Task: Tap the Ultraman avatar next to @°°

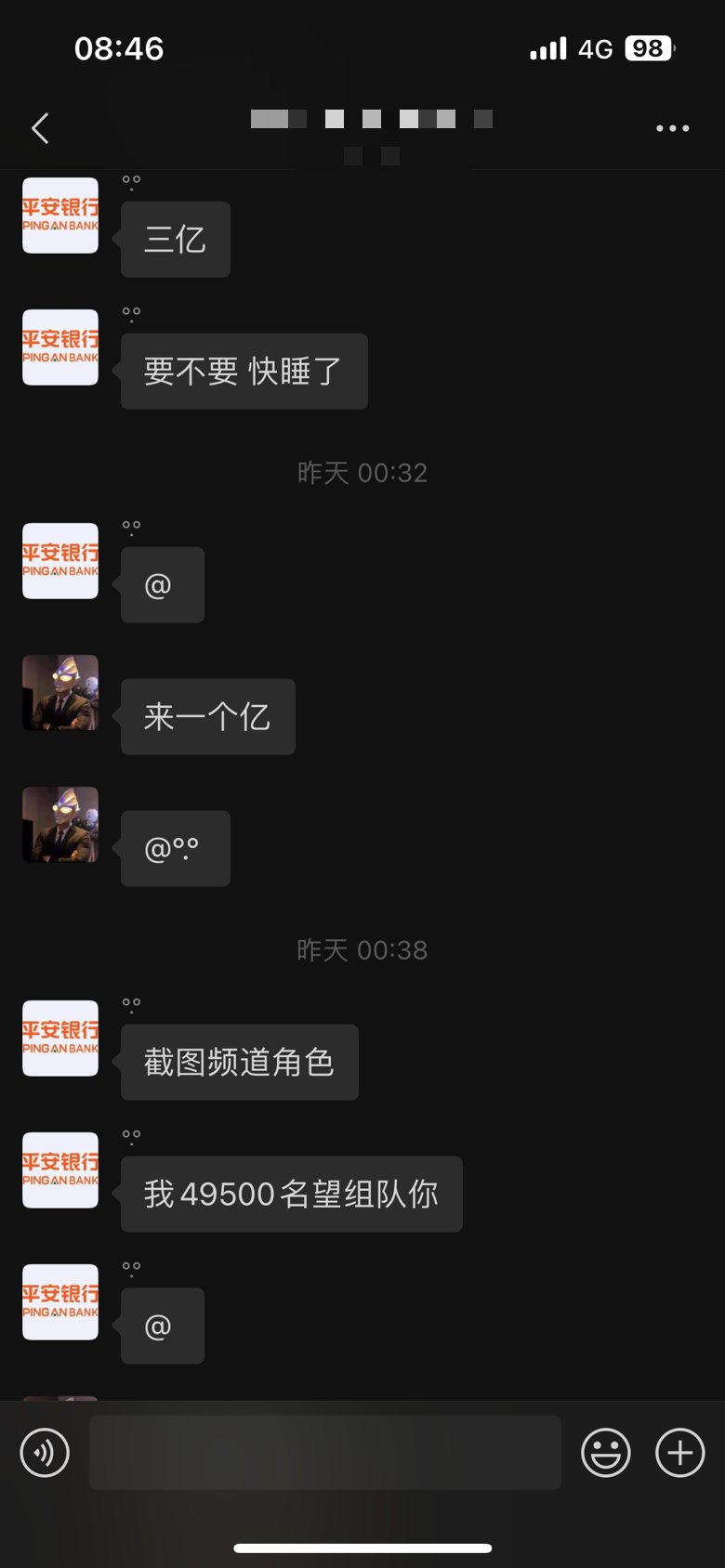Action: (59, 825)
